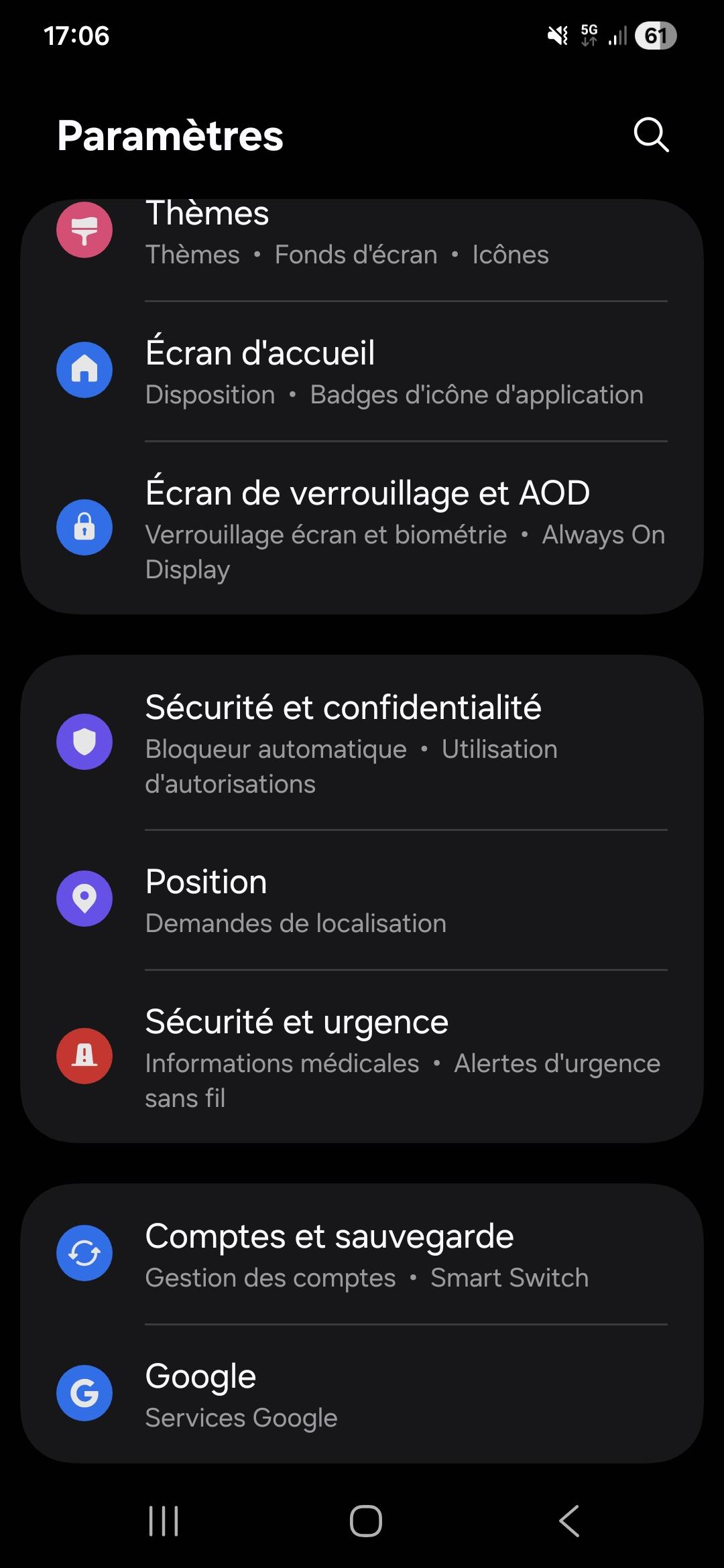Go to the home screen
Screen dimensions: 724x1568
(x=366, y=1521)
